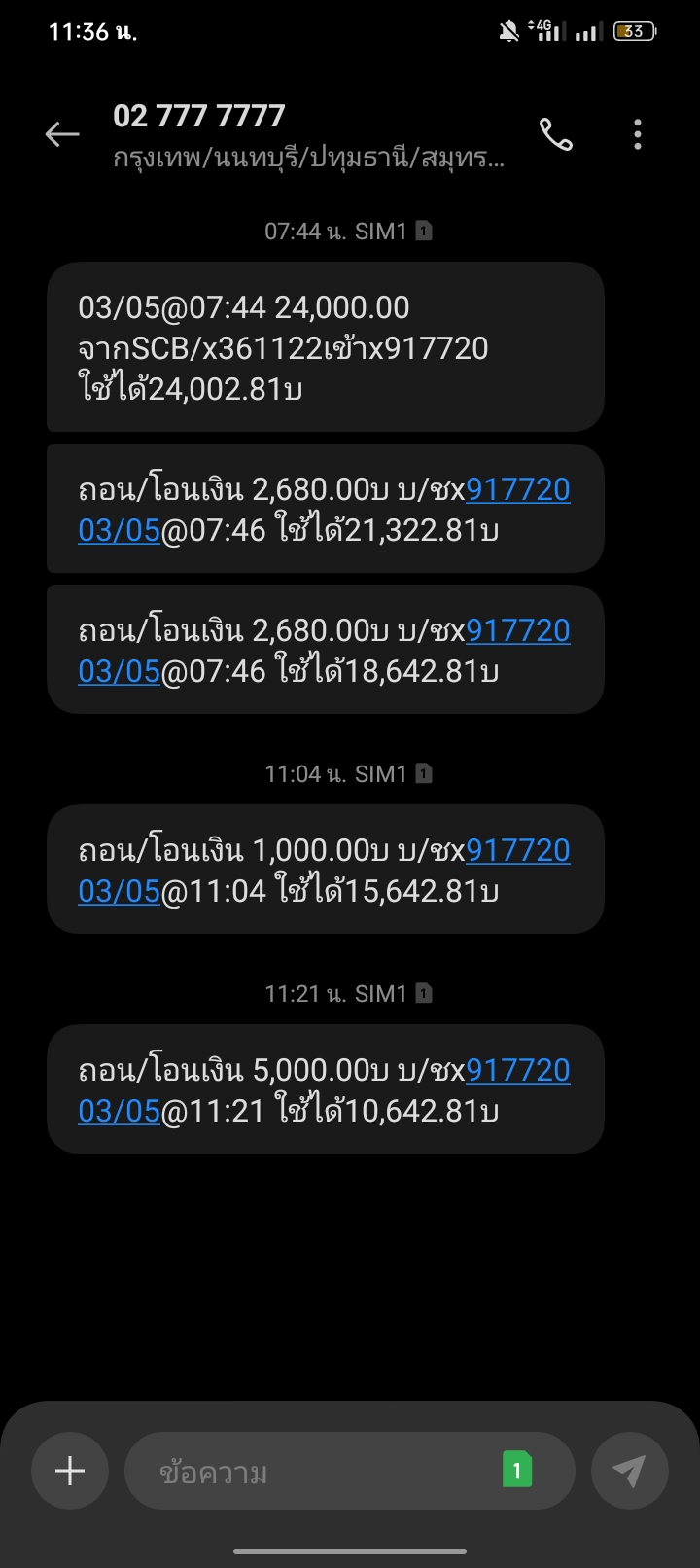The width and height of the screenshot is (700, 1568).
Task: Open link 917720 in the 21,322.81 balance message
Action: point(517,489)
